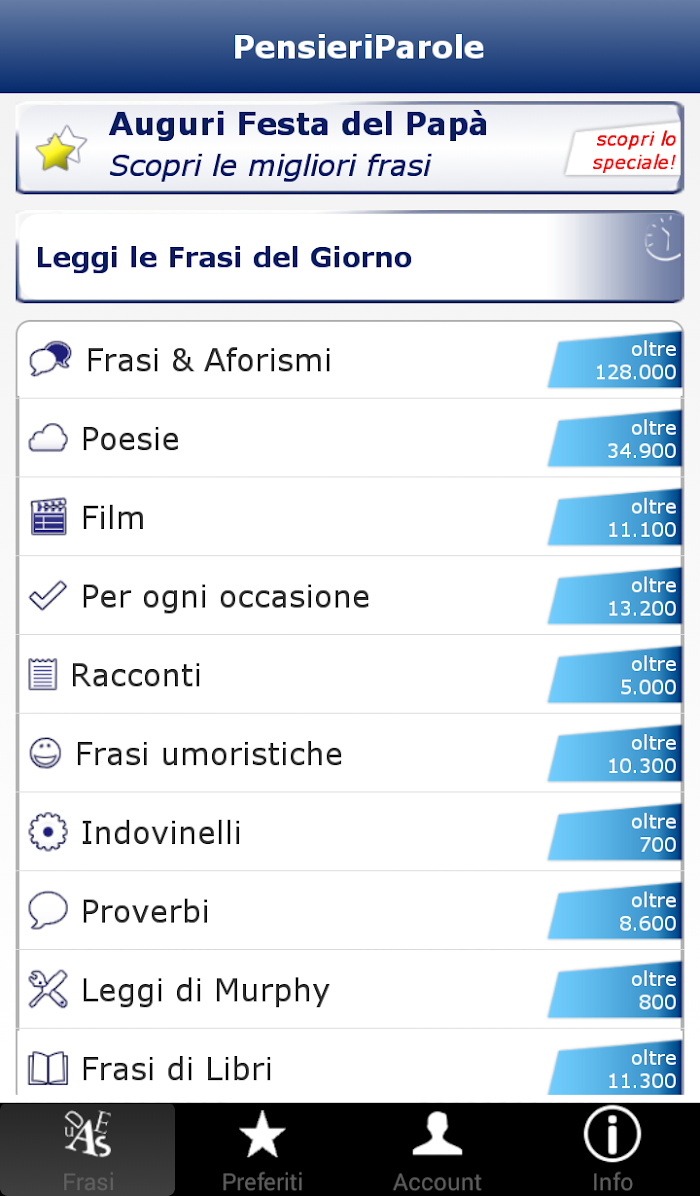
Task: Go to Per ogni occasione
Action: [350, 596]
